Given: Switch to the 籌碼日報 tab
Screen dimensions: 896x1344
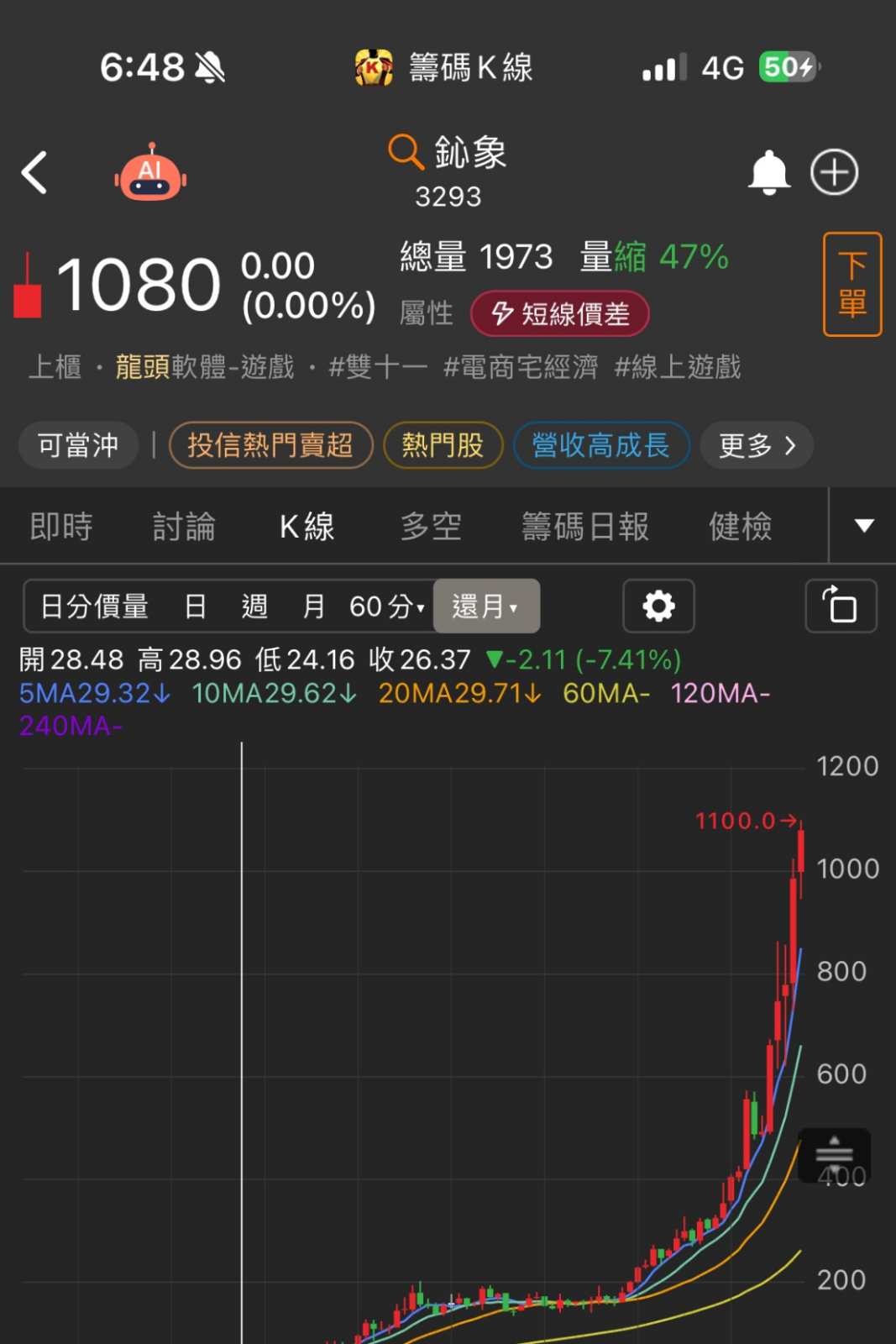Looking at the screenshot, I should point(584,527).
